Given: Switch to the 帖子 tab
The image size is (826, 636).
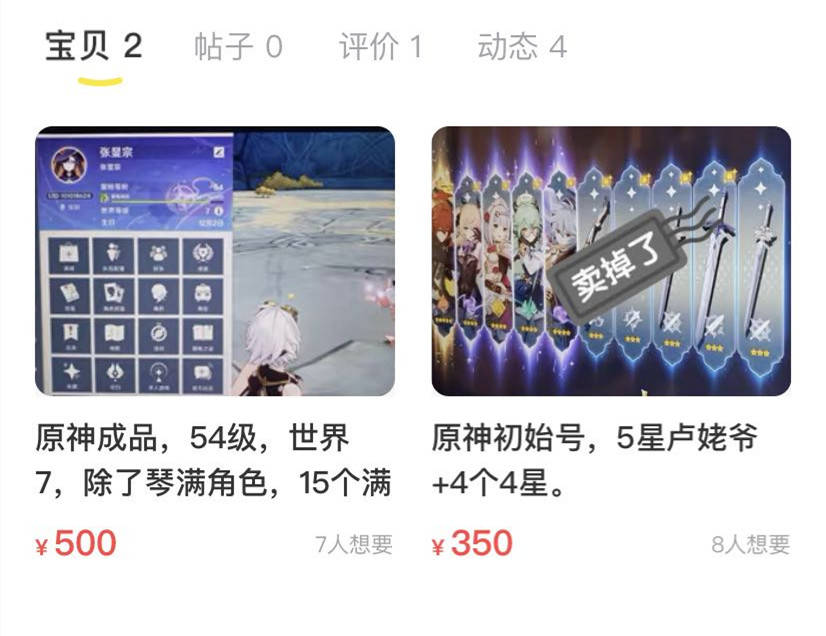Looking at the screenshot, I should click(238, 47).
